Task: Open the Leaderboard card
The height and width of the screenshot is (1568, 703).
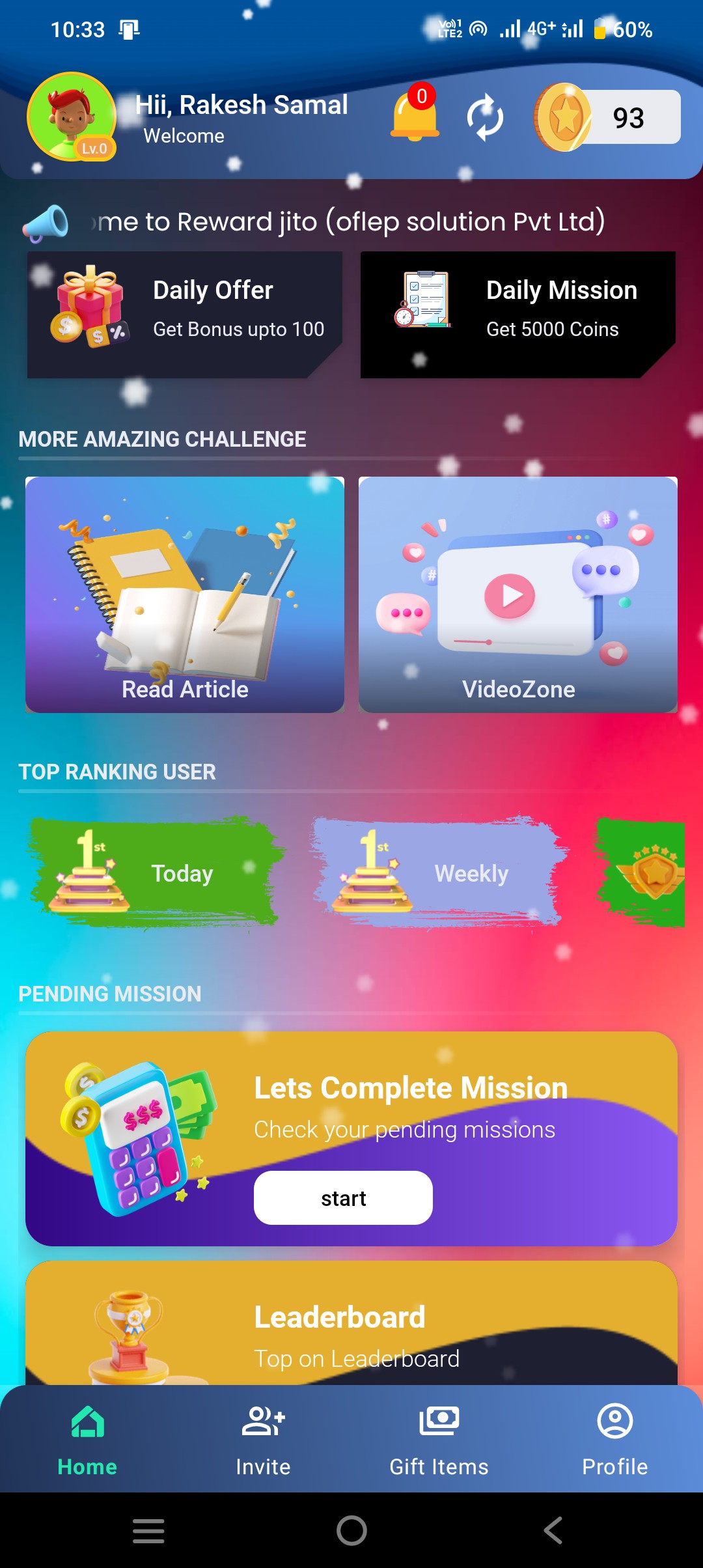Action: (351, 1328)
